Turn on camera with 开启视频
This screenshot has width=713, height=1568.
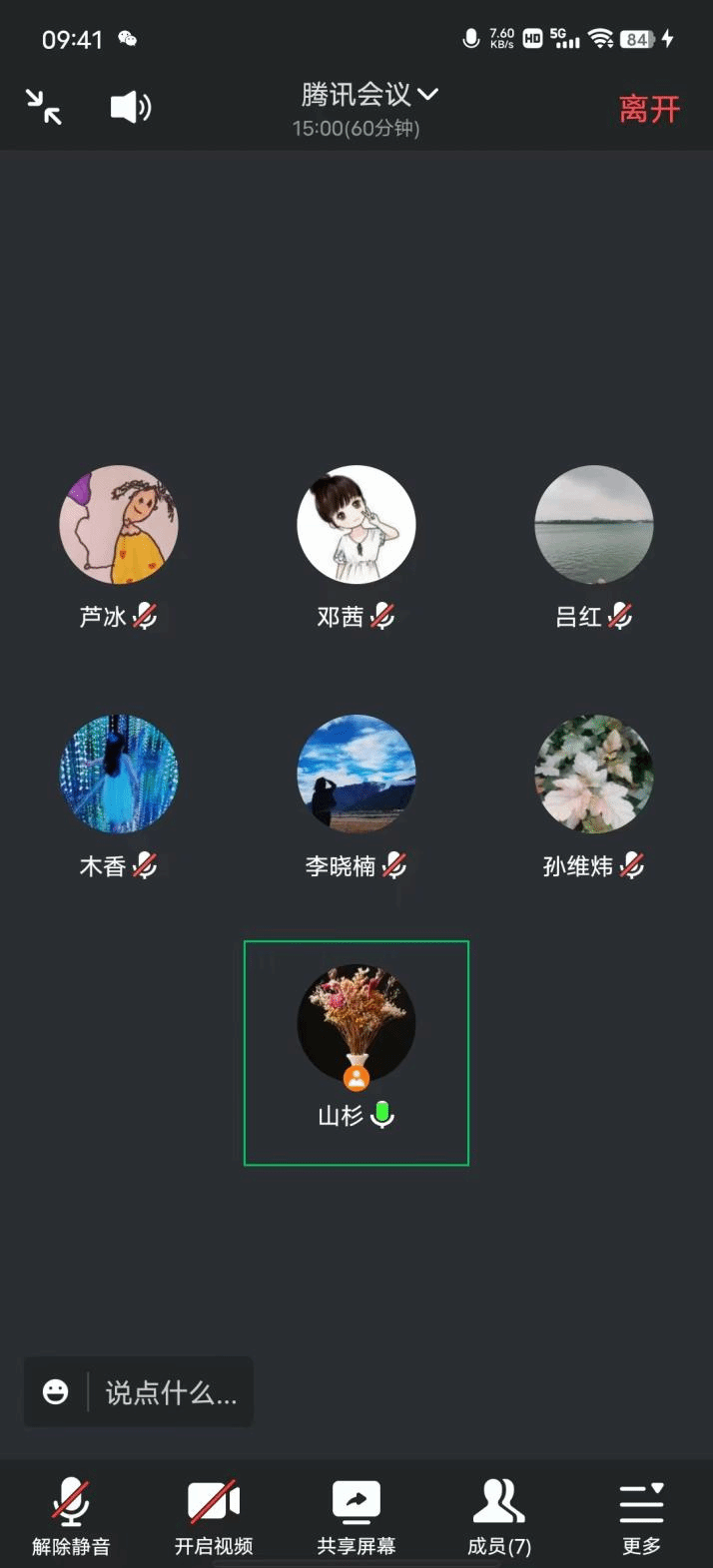point(214,1515)
